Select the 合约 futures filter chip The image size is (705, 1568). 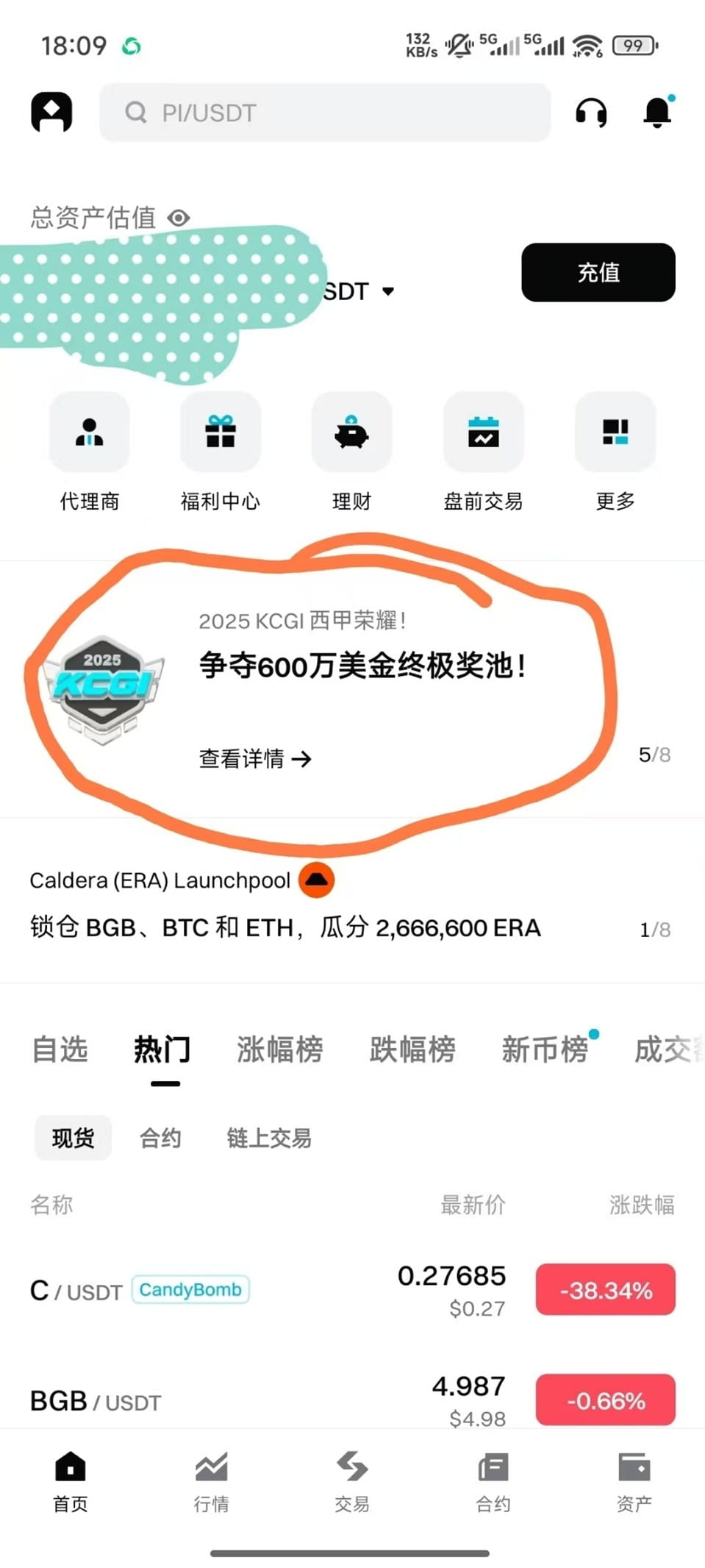(160, 1138)
